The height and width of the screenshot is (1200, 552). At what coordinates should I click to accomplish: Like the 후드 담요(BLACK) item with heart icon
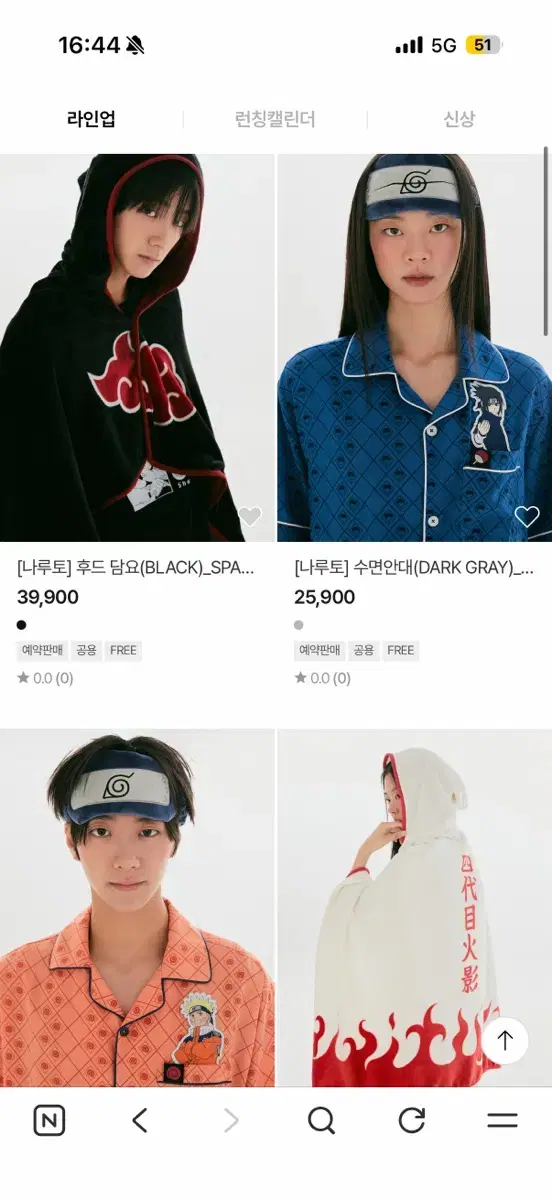pyautogui.click(x=249, y=517)
